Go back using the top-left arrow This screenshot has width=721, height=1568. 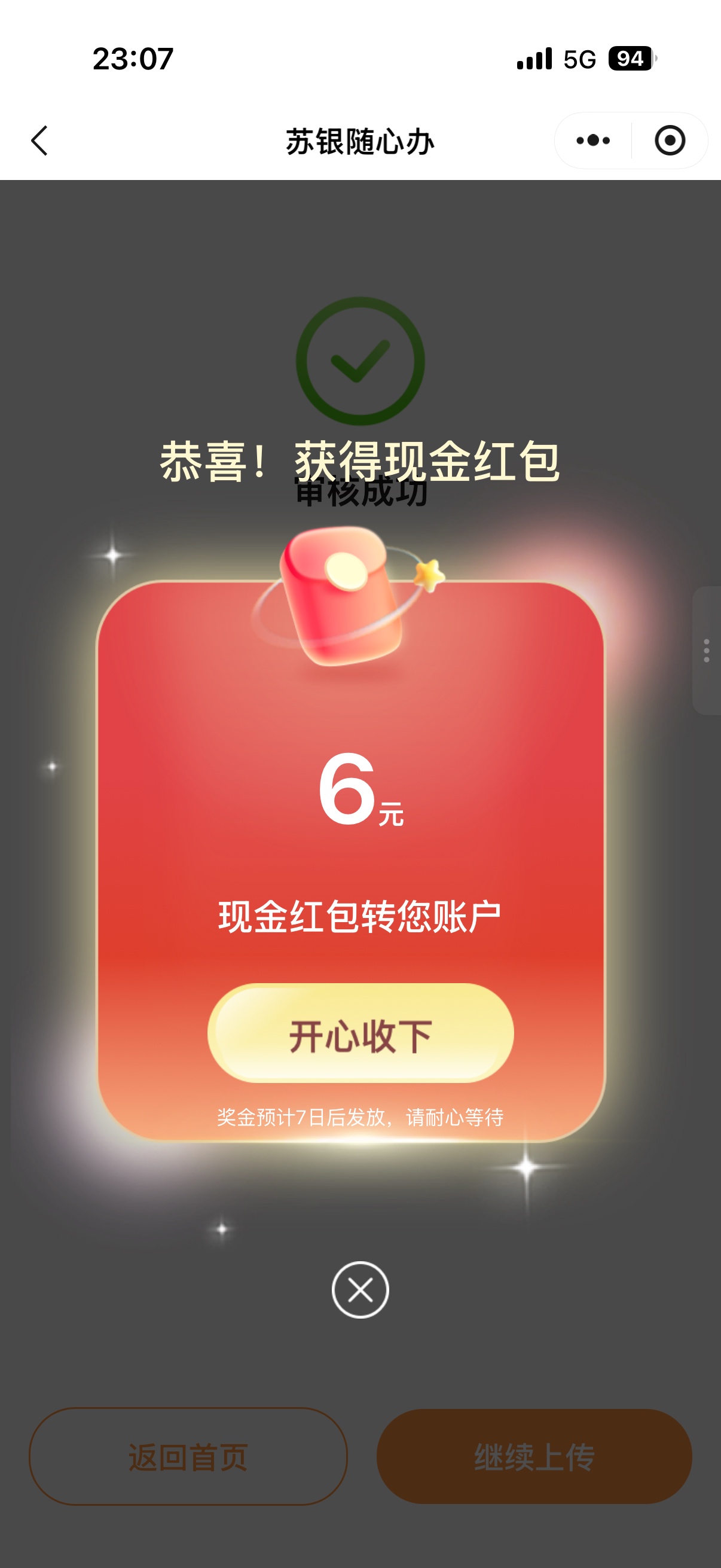[39, 141]
